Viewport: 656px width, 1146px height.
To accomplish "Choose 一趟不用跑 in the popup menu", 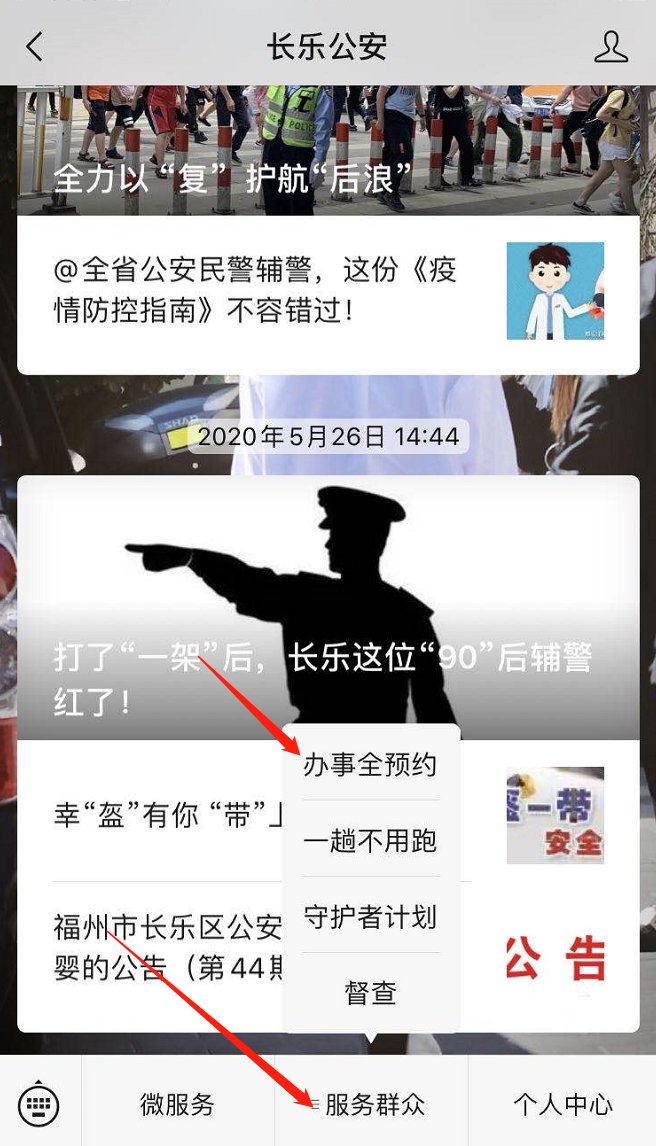I will (370, 841).
